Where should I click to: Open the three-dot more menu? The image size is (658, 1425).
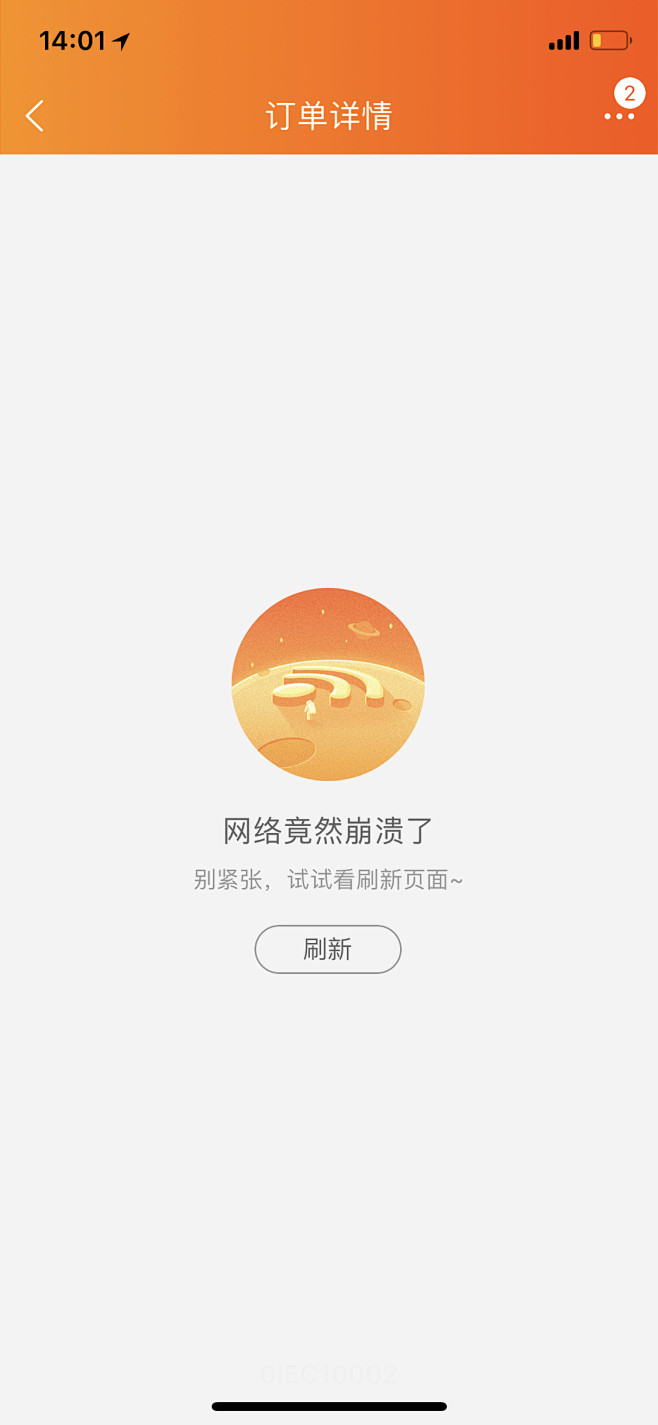(619, 116)
